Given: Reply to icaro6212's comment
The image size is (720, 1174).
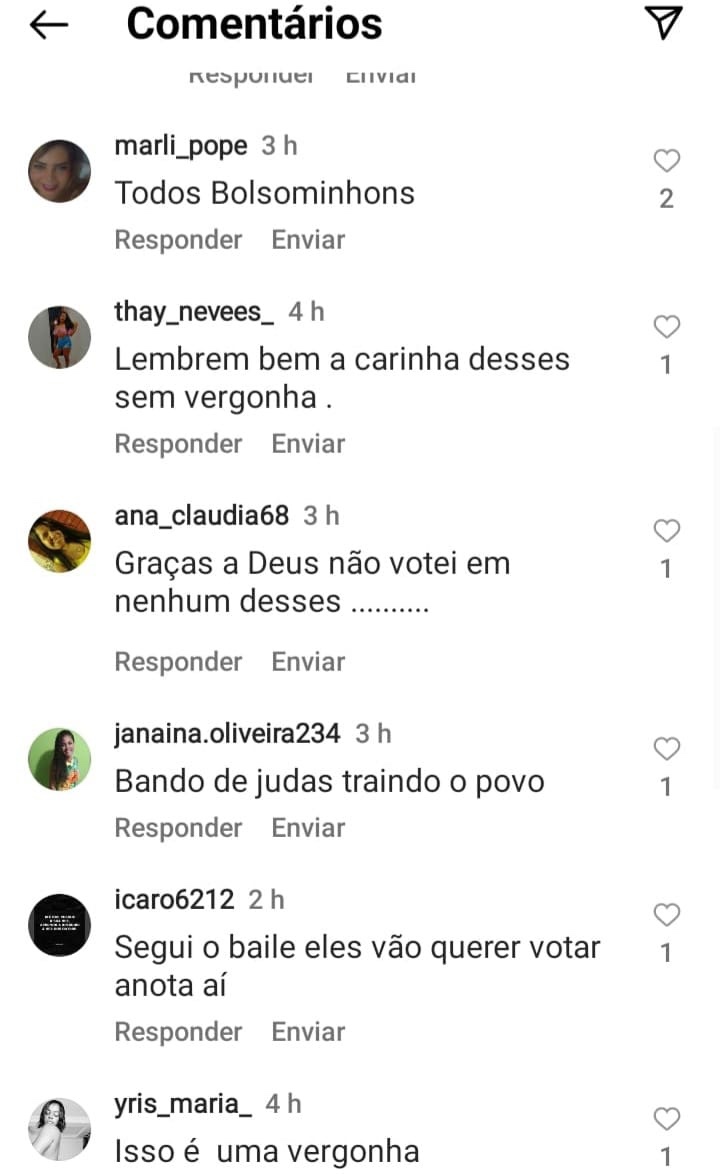Looking at the screenshot, I should [x=178, y=1032].
